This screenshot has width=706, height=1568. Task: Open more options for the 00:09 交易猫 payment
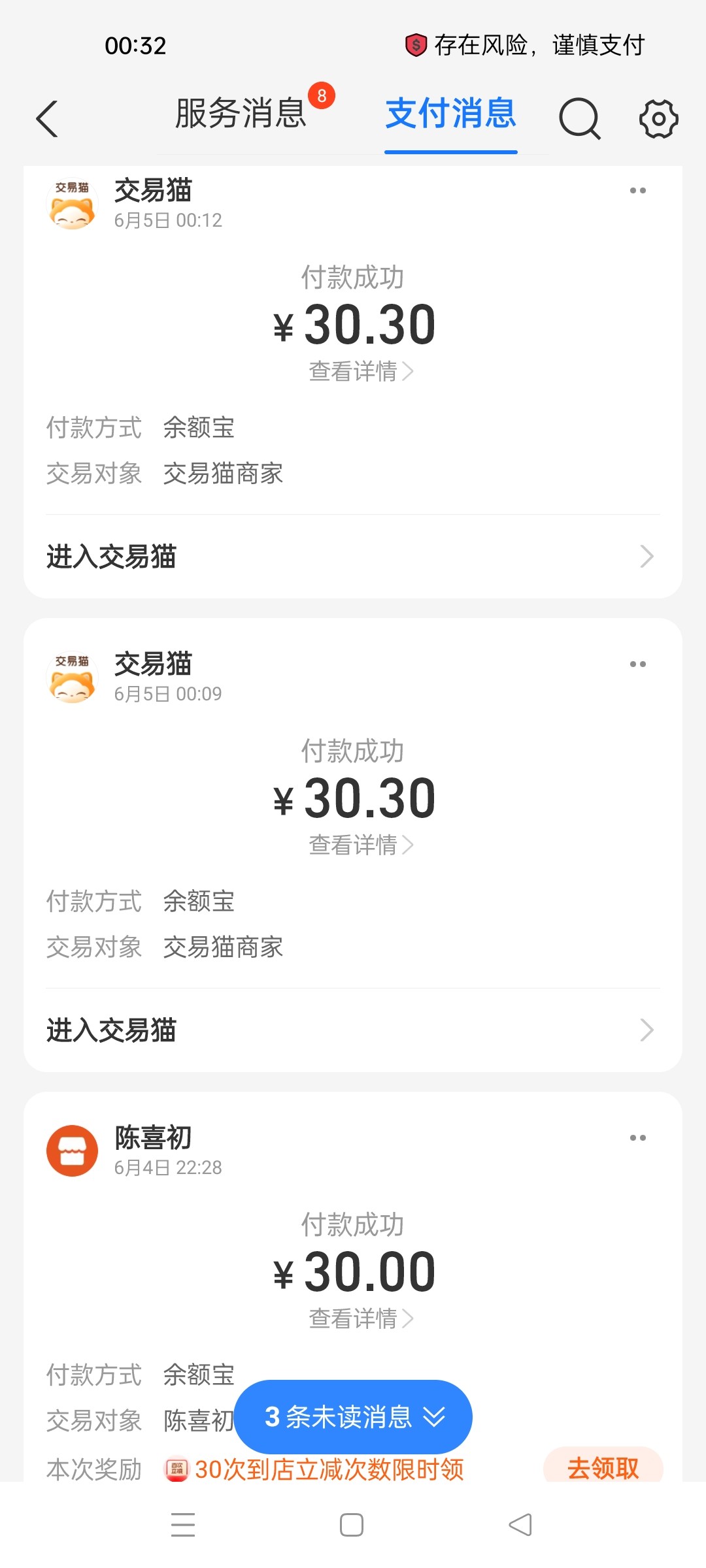[x=637, y=664]
